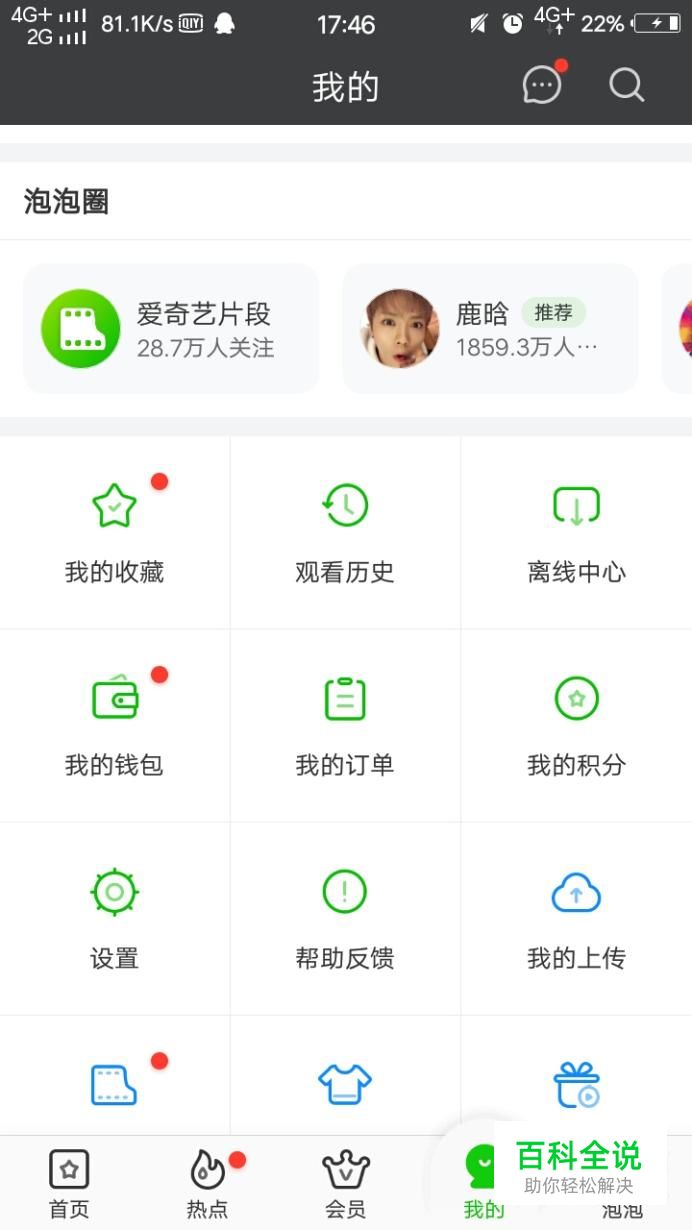Switch to the 首页 home tab
The image size is (692, 1230).
[69, 1183]
